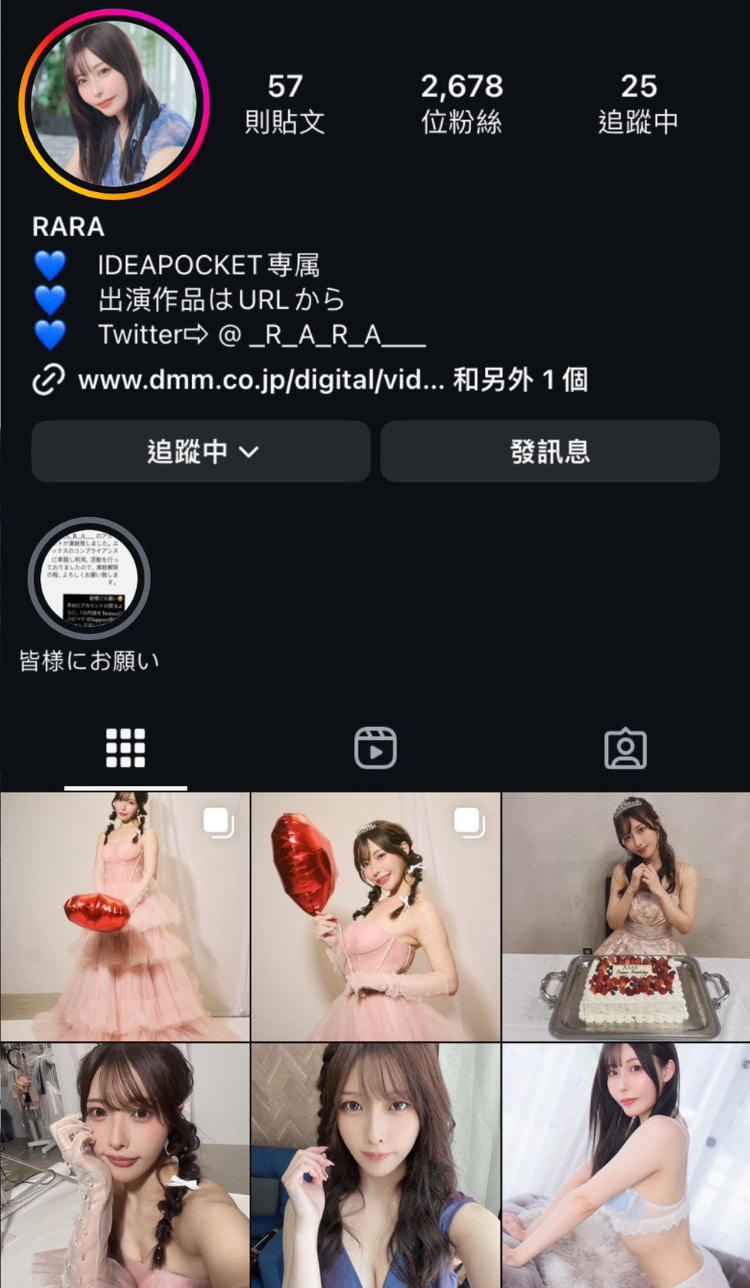Switch to the tagged posts tab
This screenshot has width=750, height=1288.
625,747
